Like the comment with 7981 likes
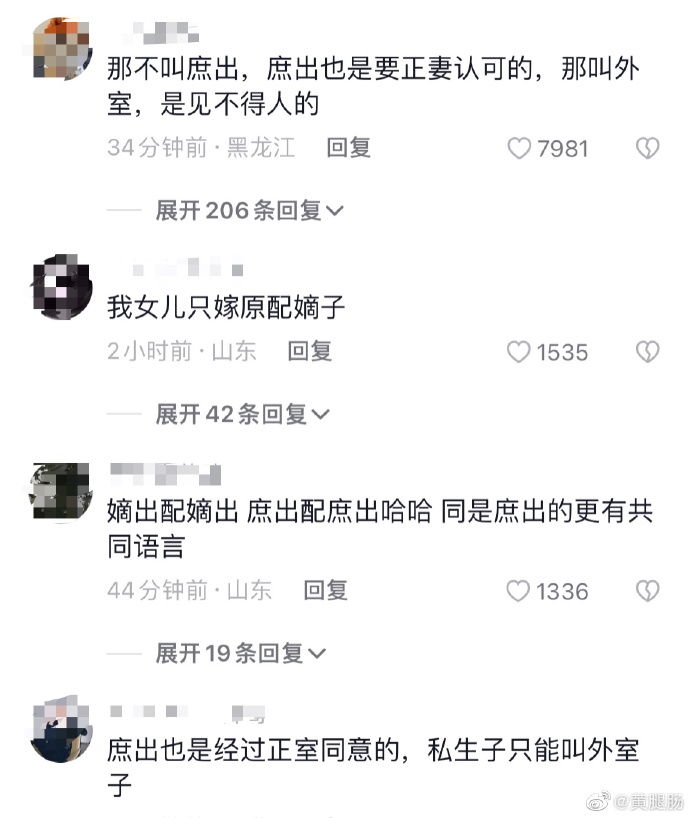 [519, 149]
